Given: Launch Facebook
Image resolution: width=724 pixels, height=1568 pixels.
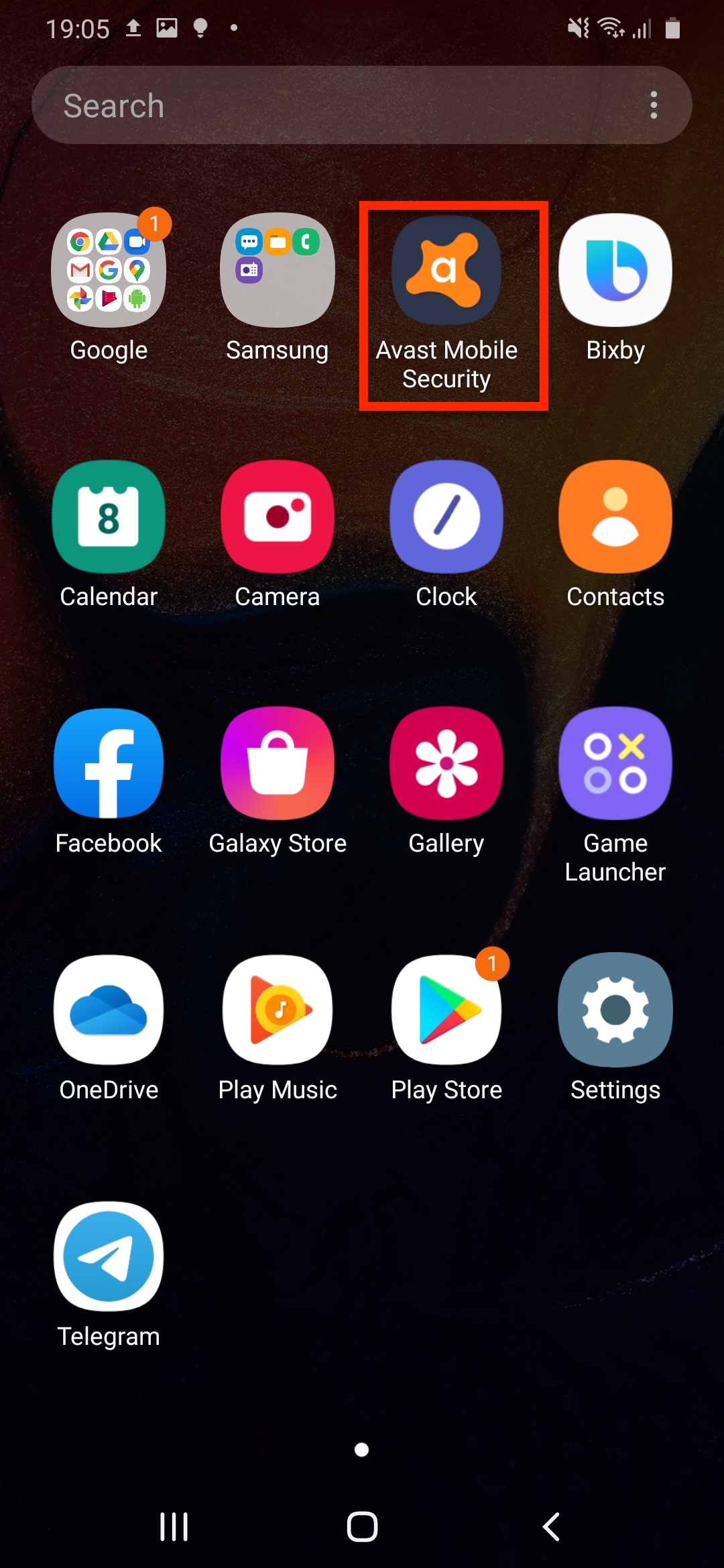Looking at the screenshot, I should click(109, 764).
